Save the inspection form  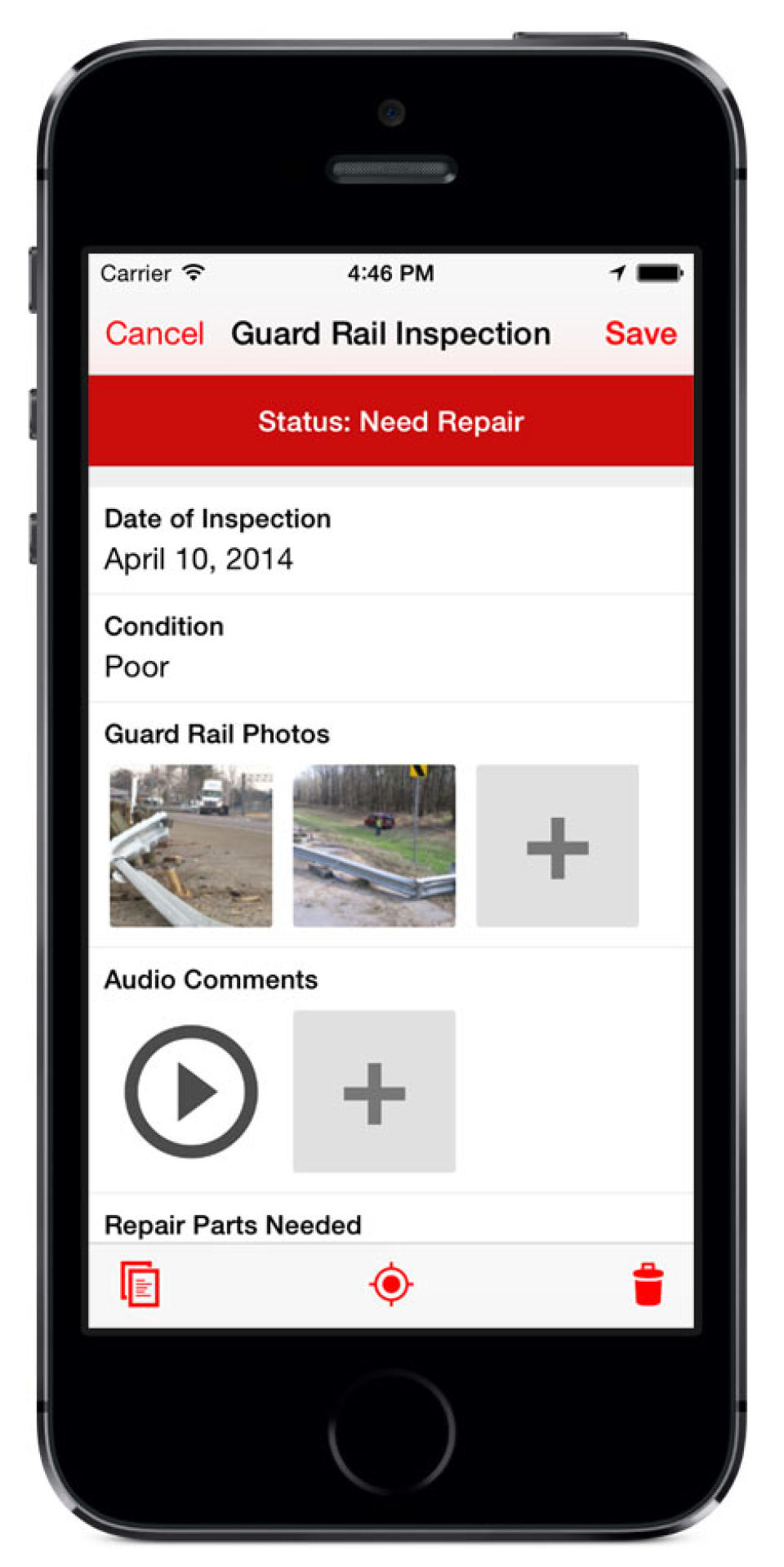click(640, 333)
